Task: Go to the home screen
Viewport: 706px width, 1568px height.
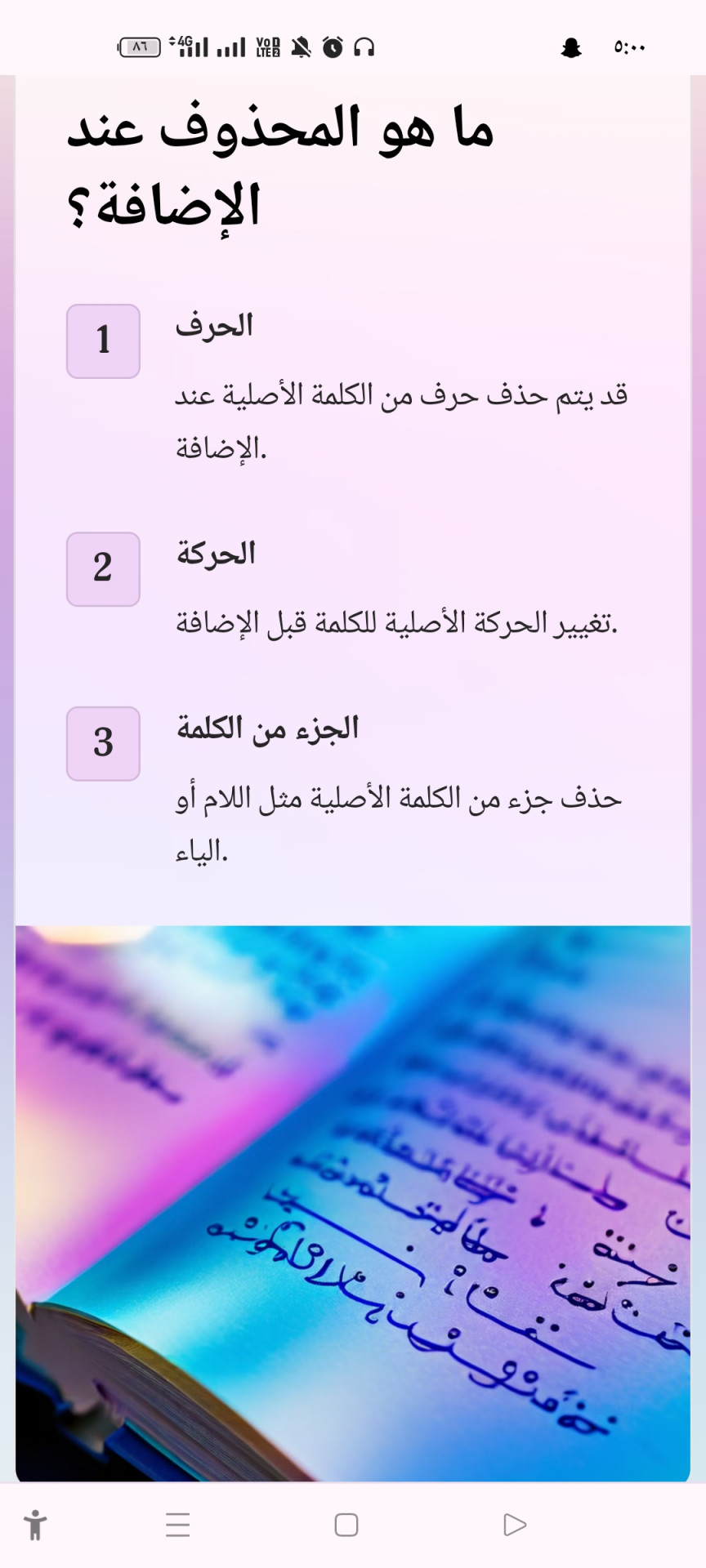Action: [346, 1525]
